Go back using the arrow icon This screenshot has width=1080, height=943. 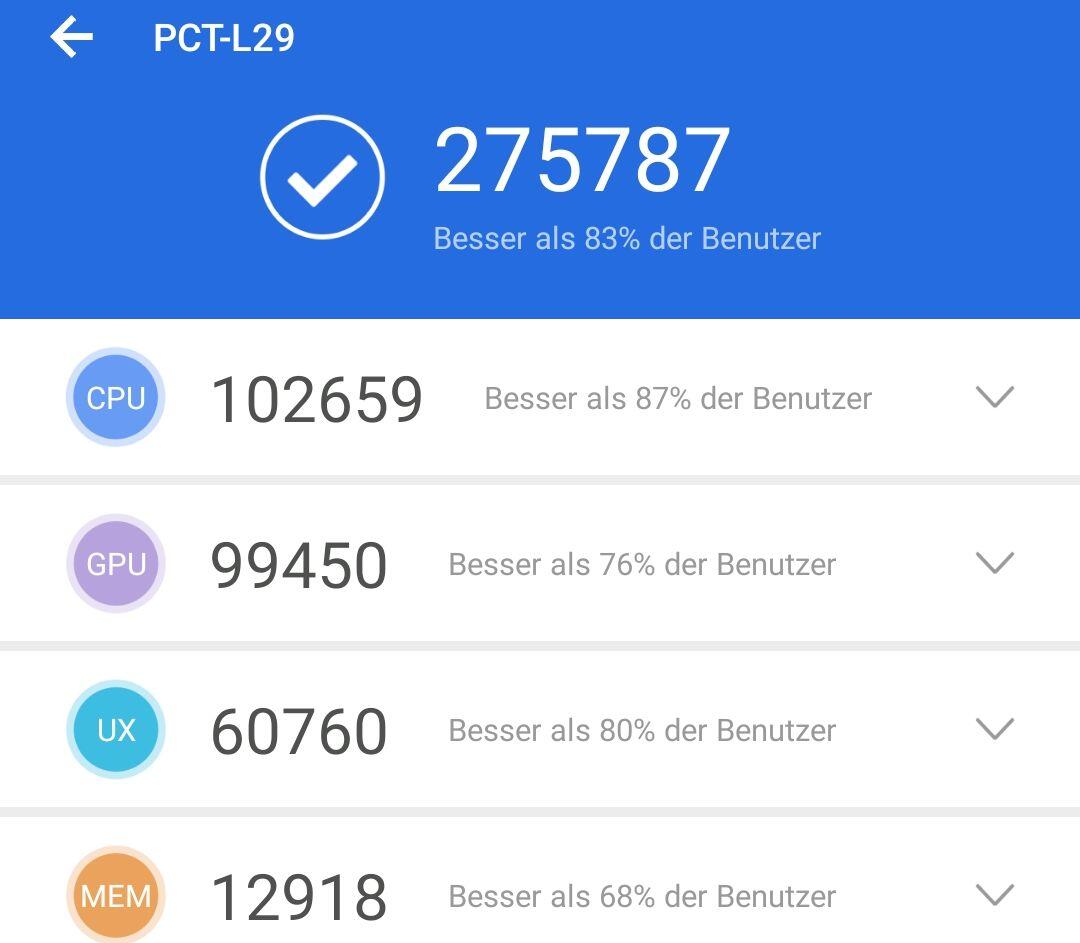(x=71, y=38)
